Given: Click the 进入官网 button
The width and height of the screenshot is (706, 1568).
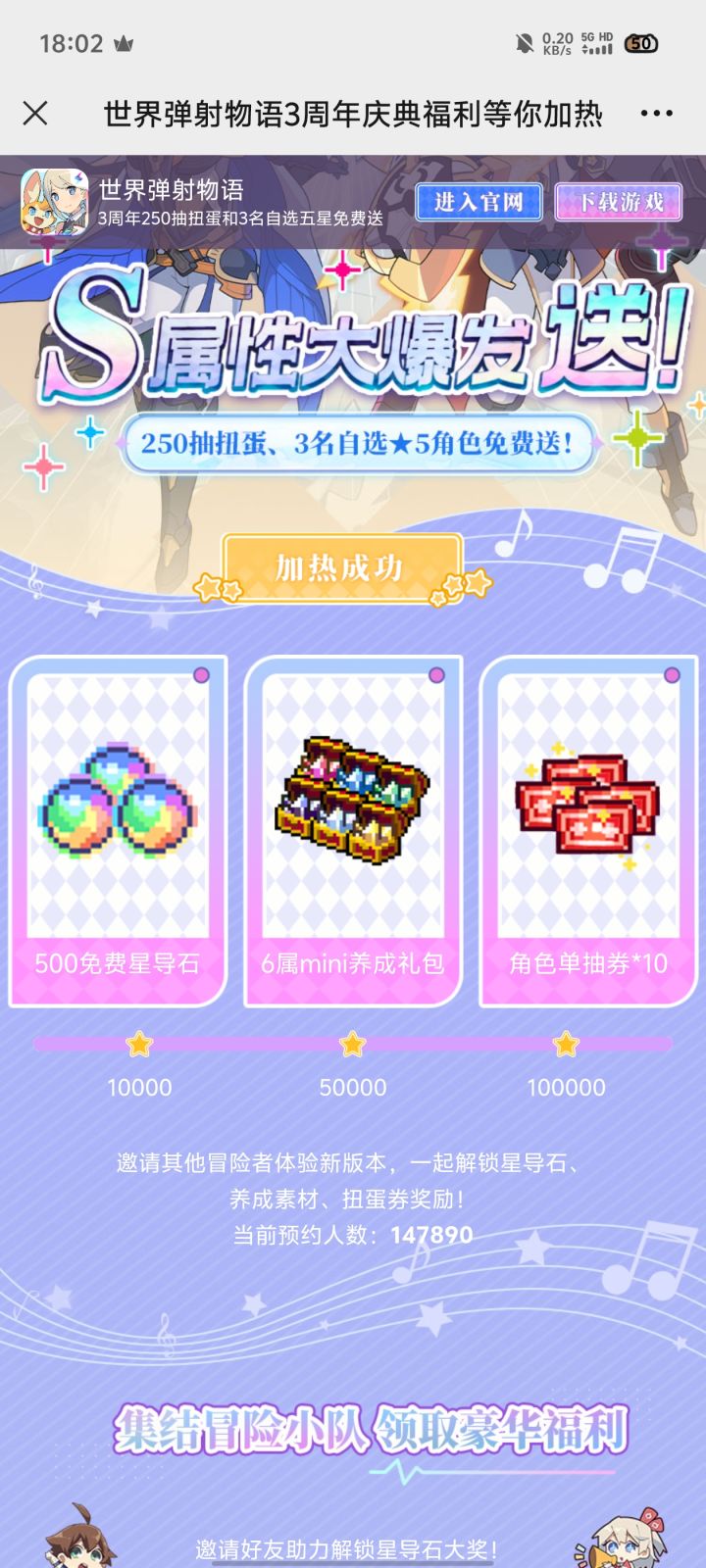Looking at the screenshot, I should pyautogui.click(x=479, y=203).
